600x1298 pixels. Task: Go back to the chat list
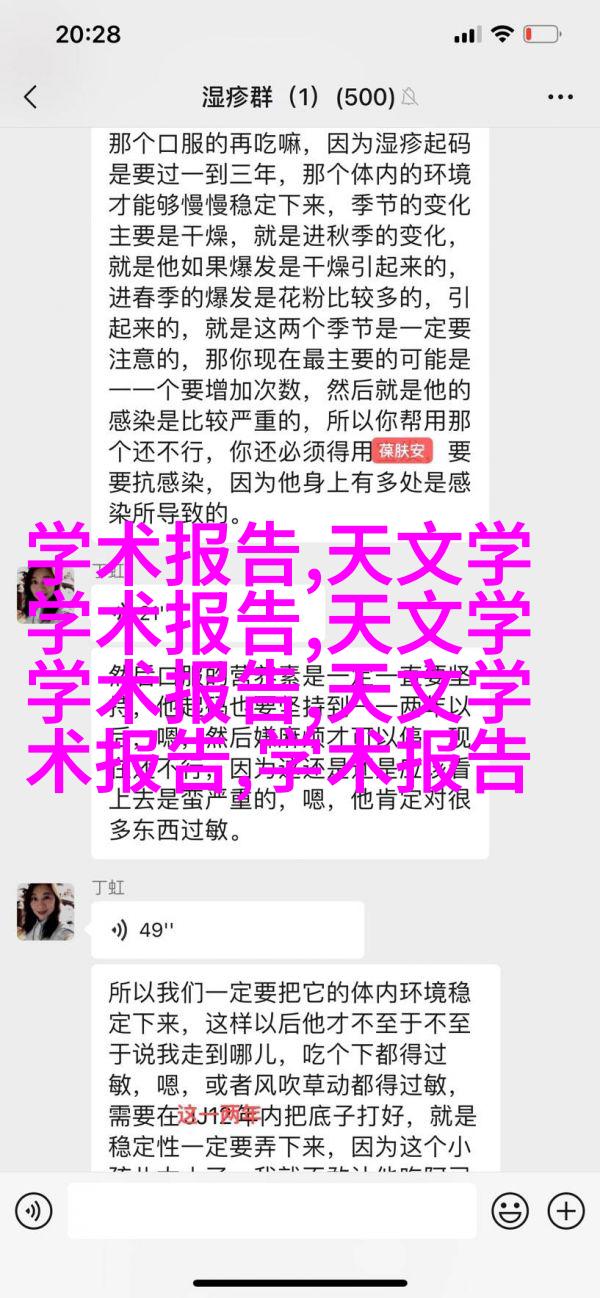pos(30,97)
